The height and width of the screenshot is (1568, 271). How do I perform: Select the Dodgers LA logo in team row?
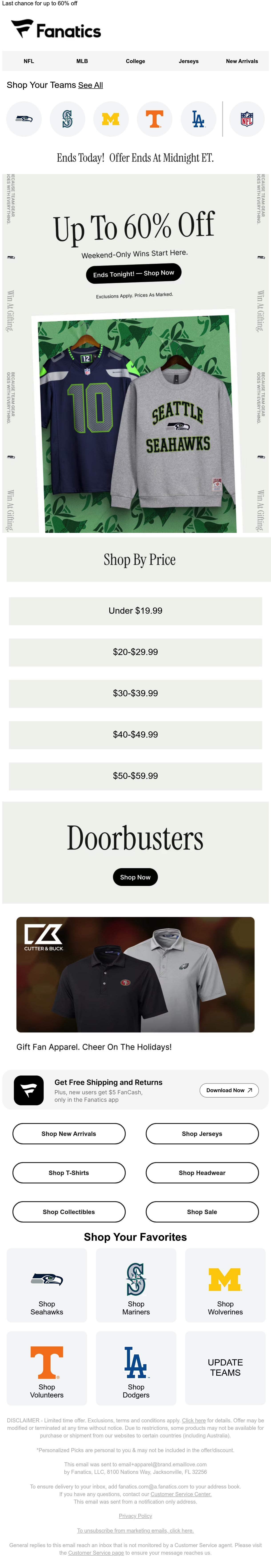click(198, 119)
